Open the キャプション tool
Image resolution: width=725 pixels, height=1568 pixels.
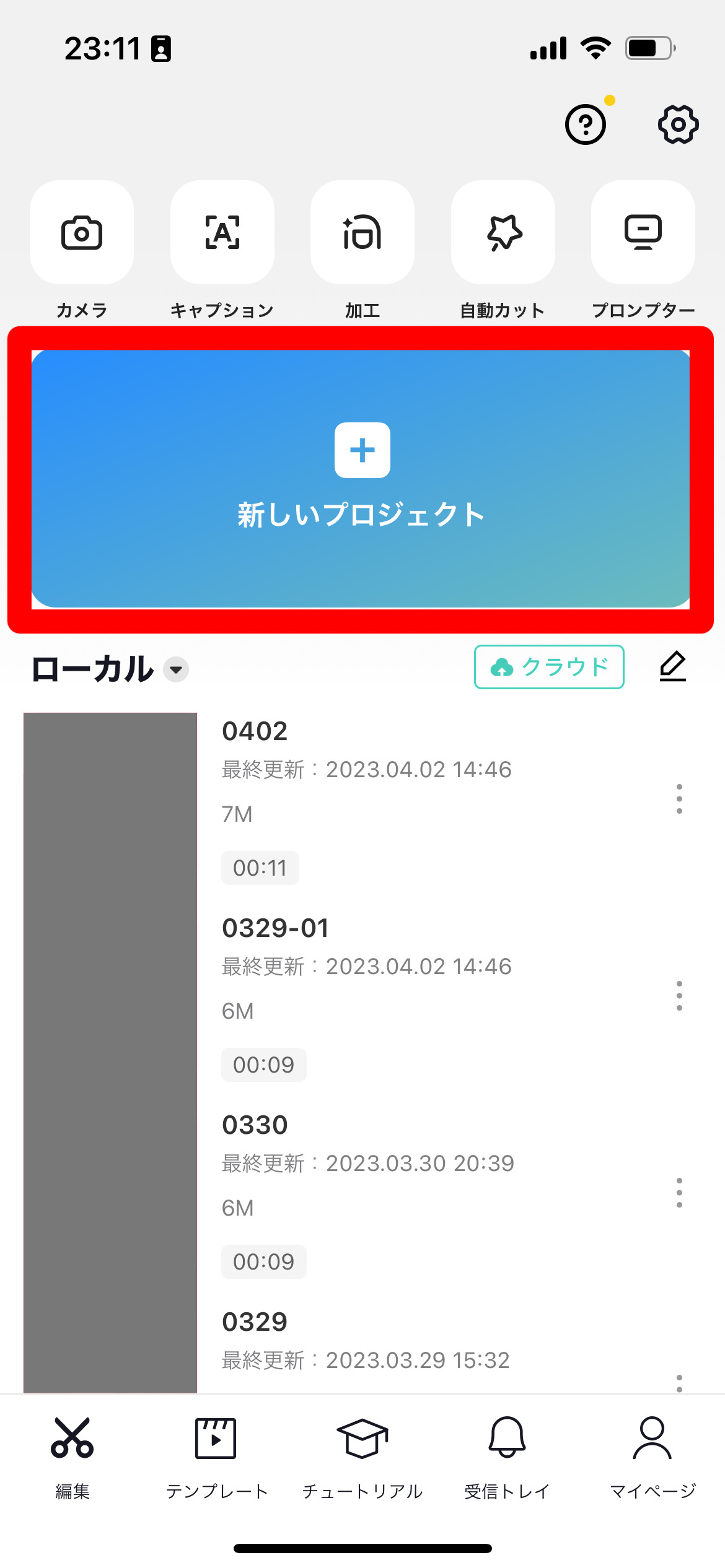(x=222, y=233)
